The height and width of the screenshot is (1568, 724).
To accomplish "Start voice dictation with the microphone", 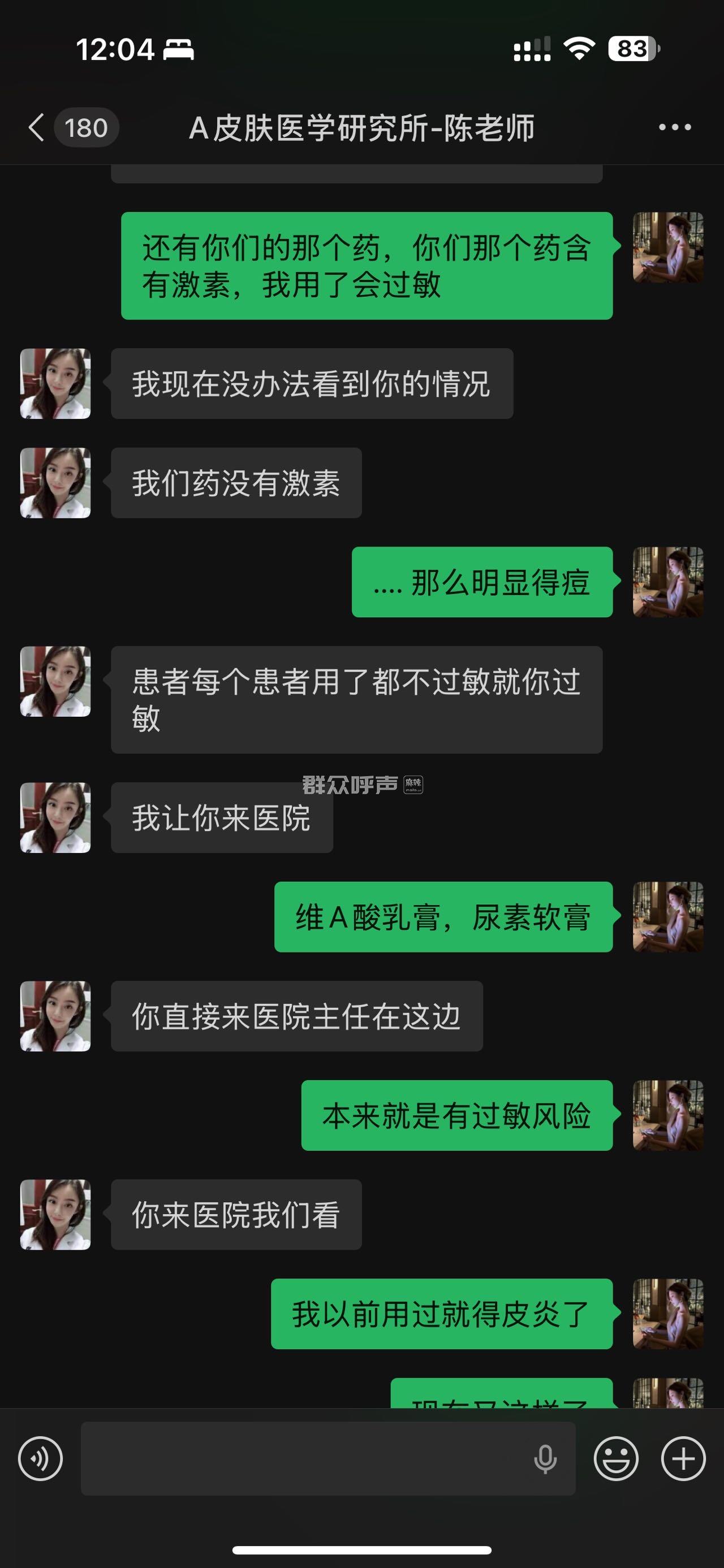I will pyautogui.click(x=545, y=1458).
